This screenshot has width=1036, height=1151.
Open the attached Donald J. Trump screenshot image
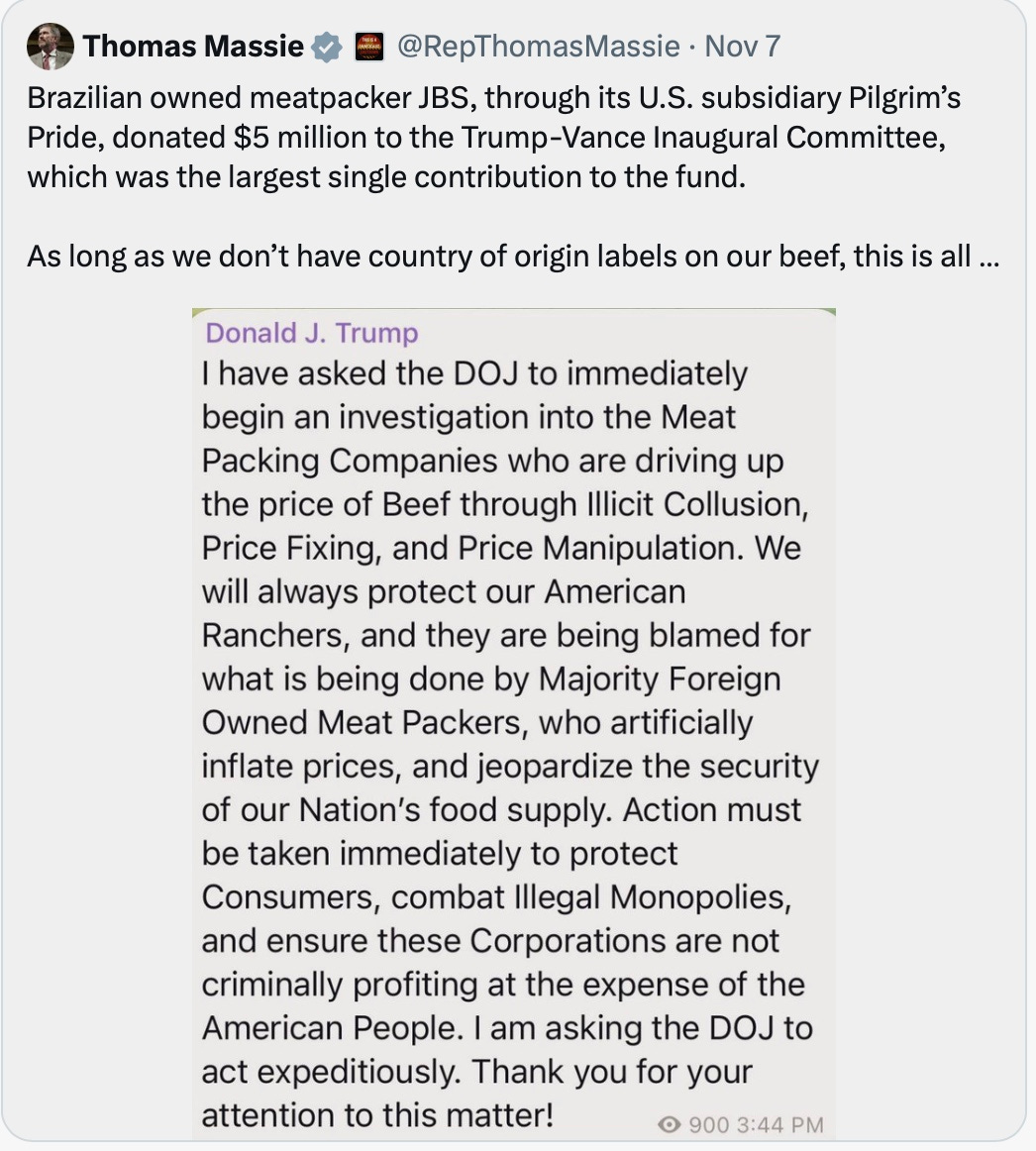tap(513, 723)
